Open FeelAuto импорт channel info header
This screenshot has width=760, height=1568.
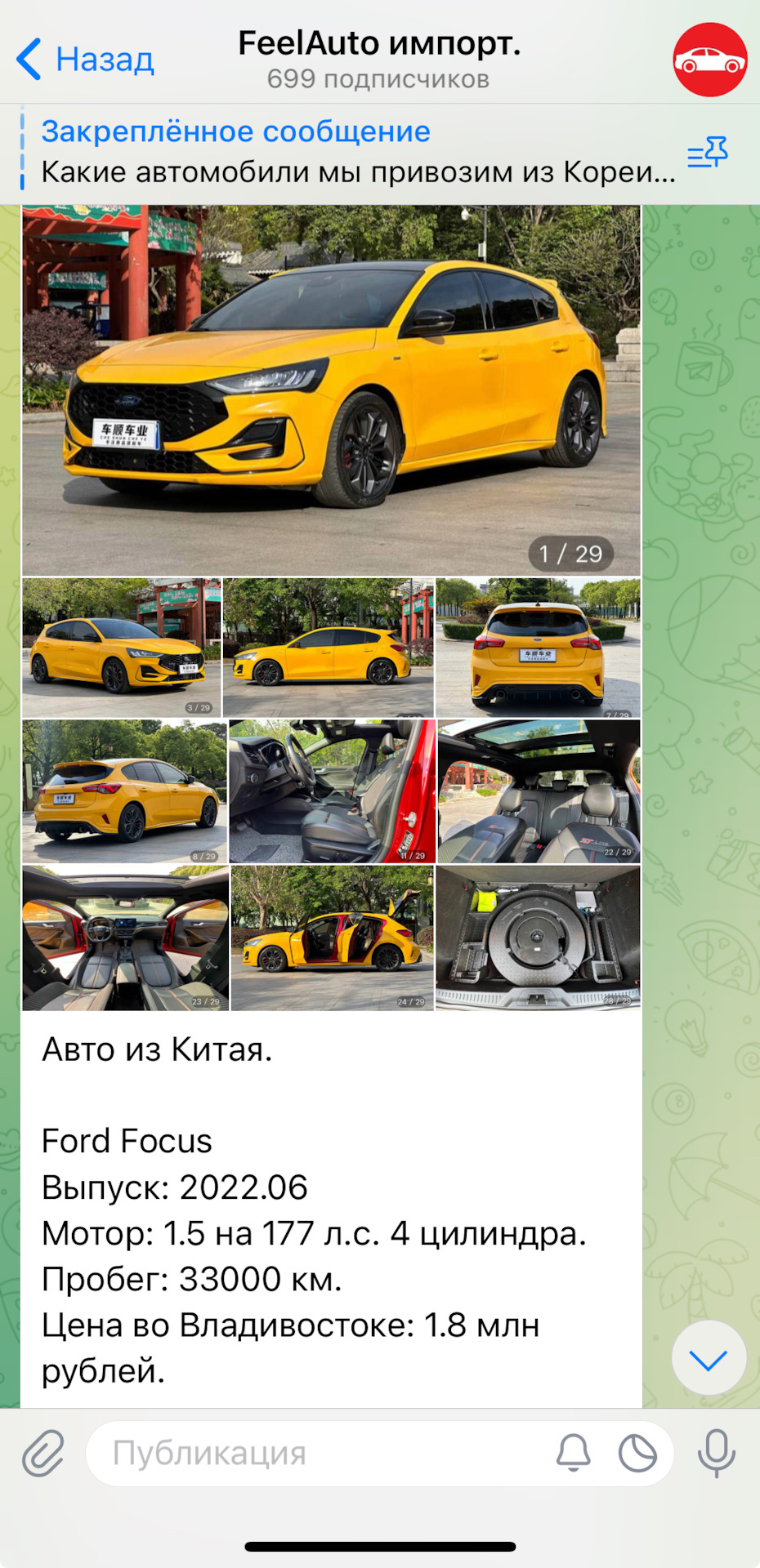(x=378, y=59)
